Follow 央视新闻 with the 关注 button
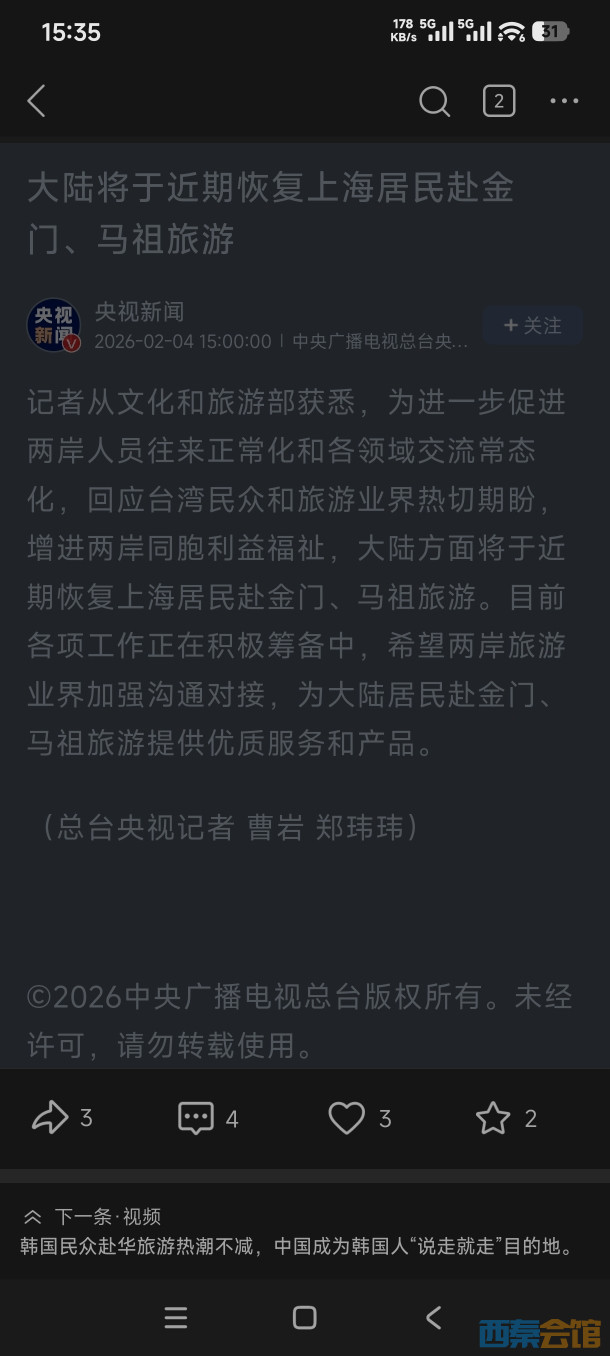610x1356 pixels. [533, 326]
